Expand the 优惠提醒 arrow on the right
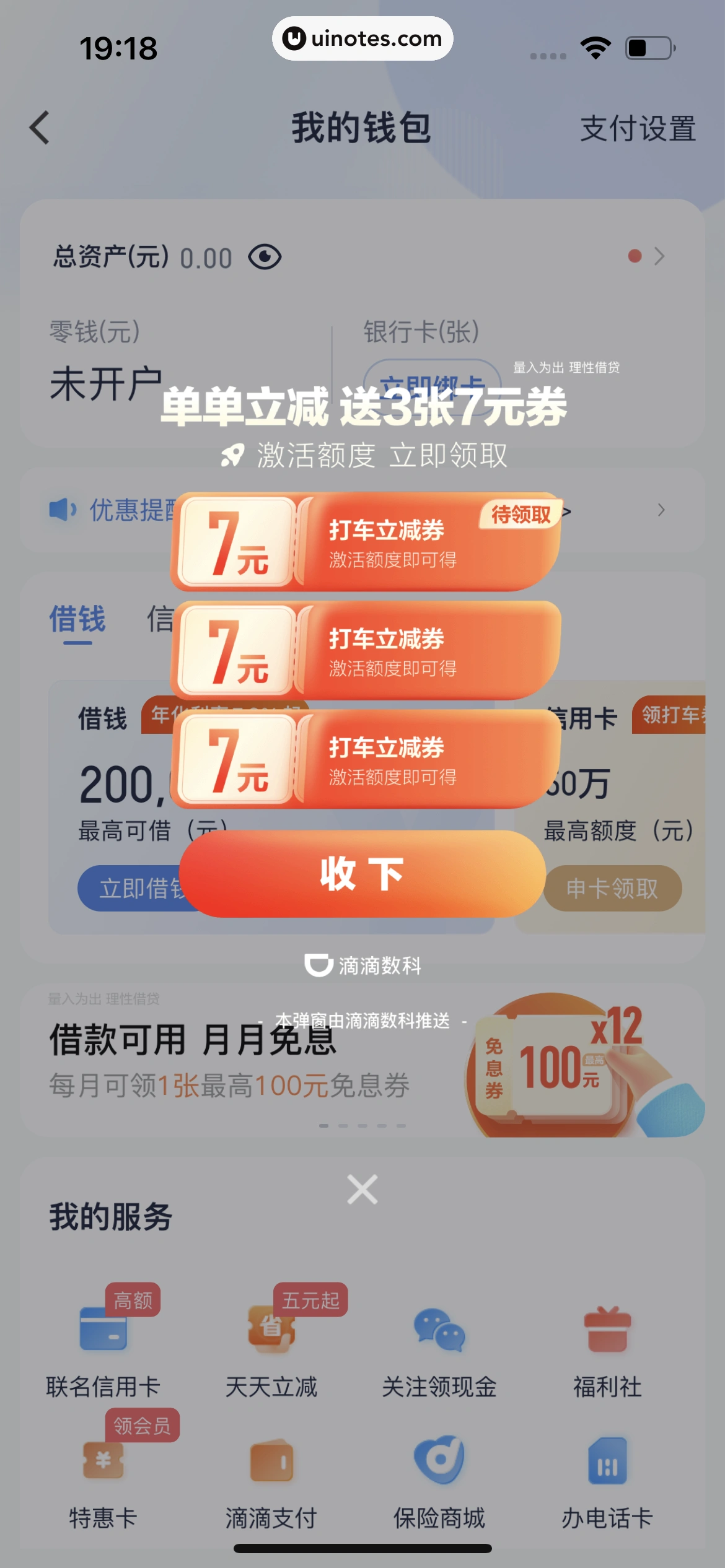 (x=662, y=510)
